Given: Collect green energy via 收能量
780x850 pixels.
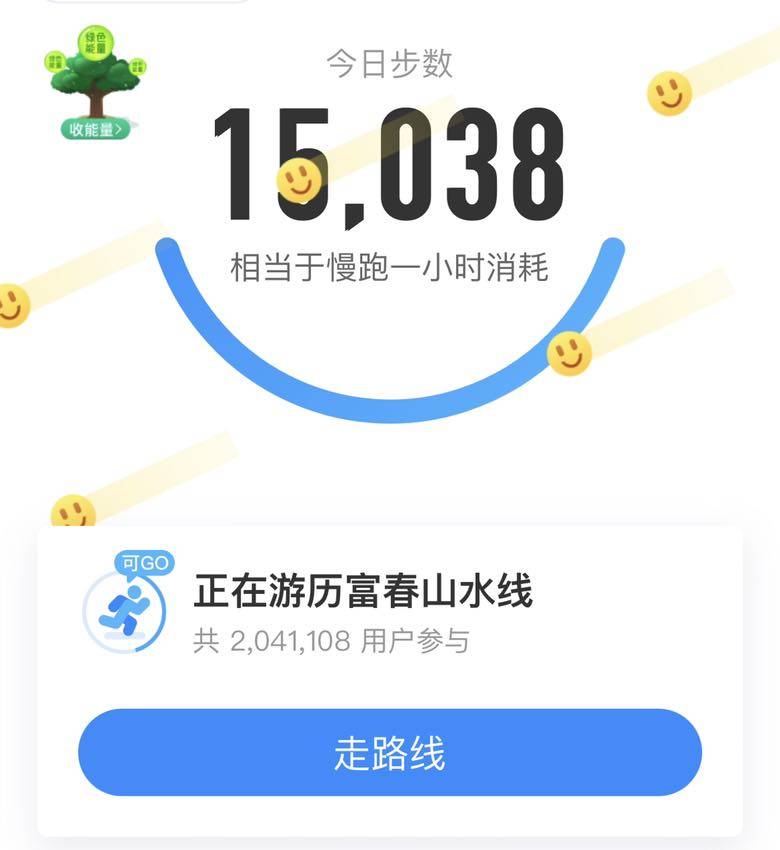Looking at the screenshot, I should (x=95, y=129).
